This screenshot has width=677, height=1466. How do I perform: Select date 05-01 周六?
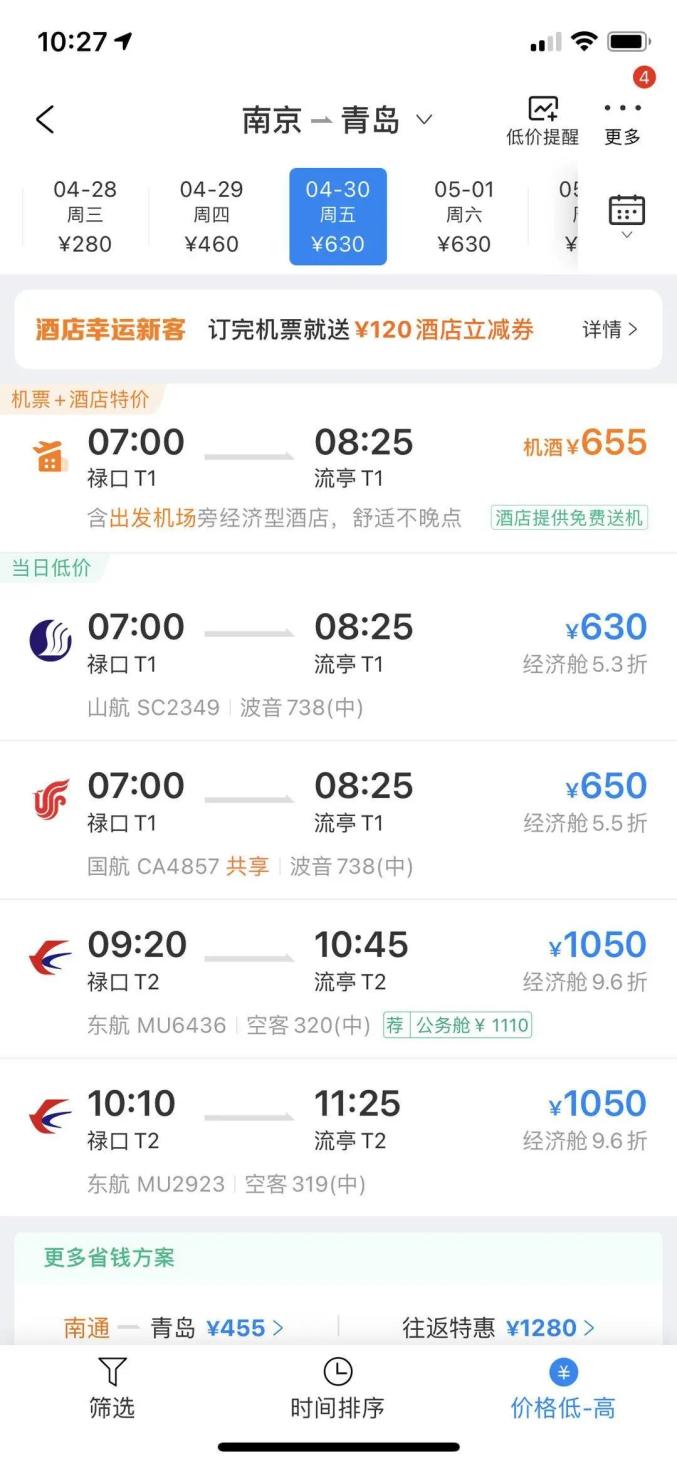pos(464,217)
